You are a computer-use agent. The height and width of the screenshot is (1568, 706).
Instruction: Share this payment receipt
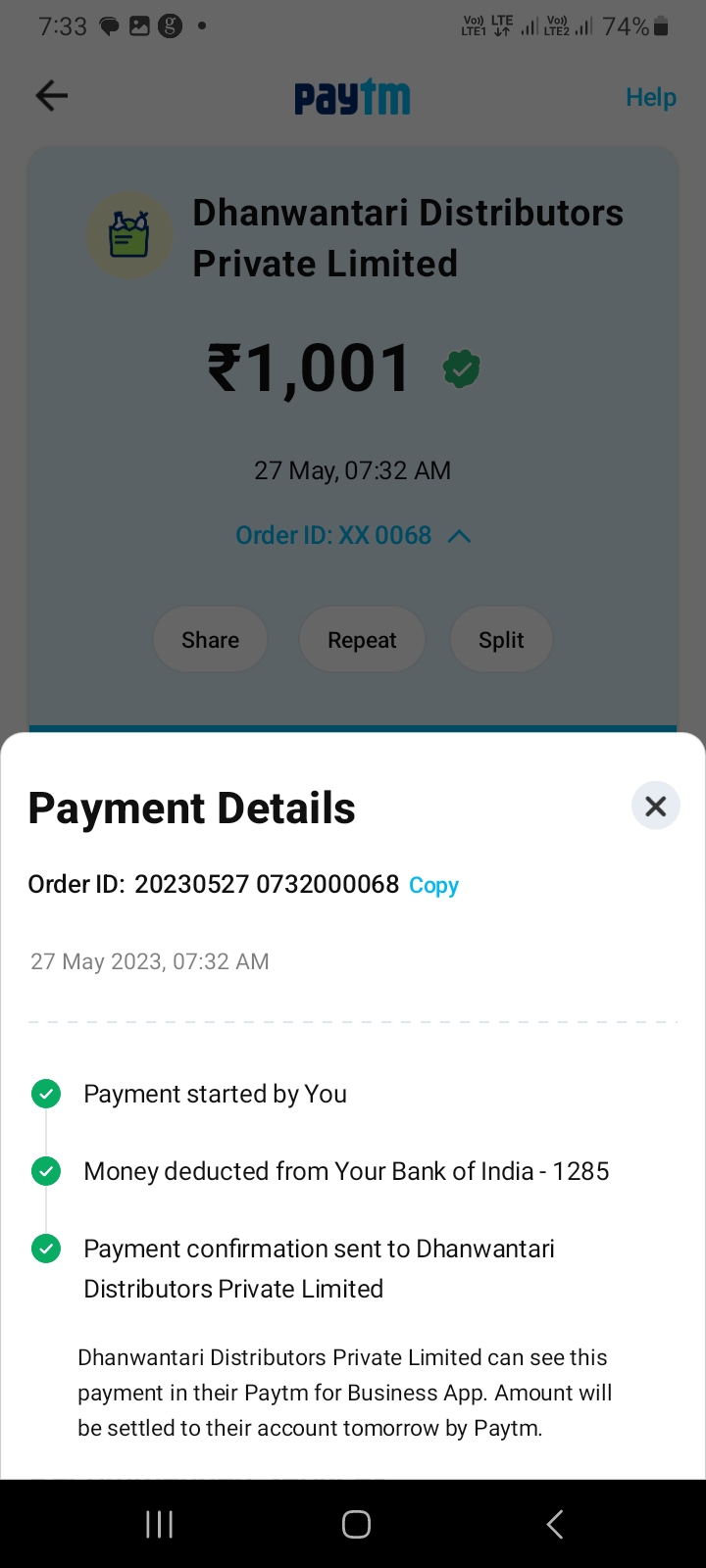click(210, 640)
